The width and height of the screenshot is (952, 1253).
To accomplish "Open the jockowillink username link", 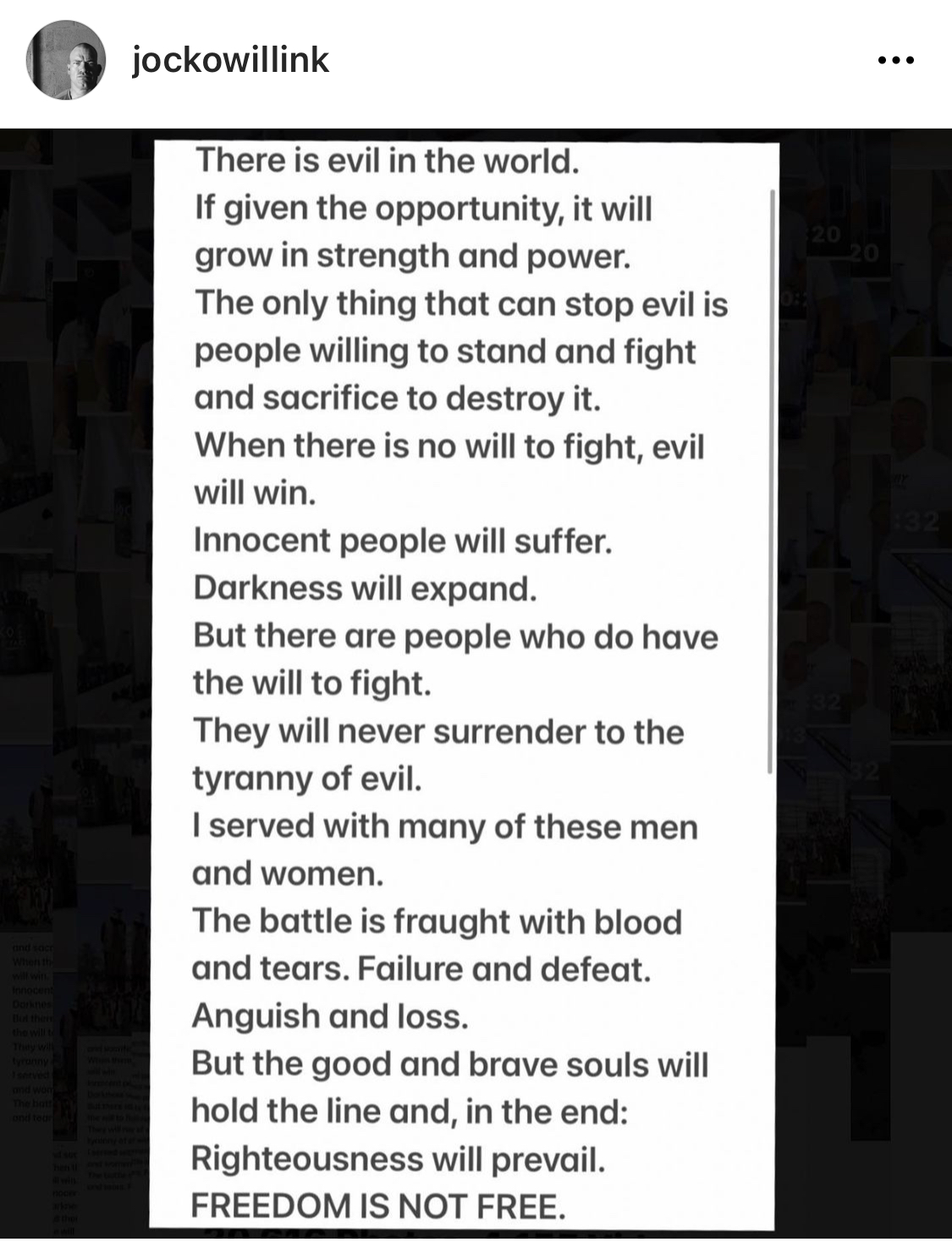I will 230,60.
